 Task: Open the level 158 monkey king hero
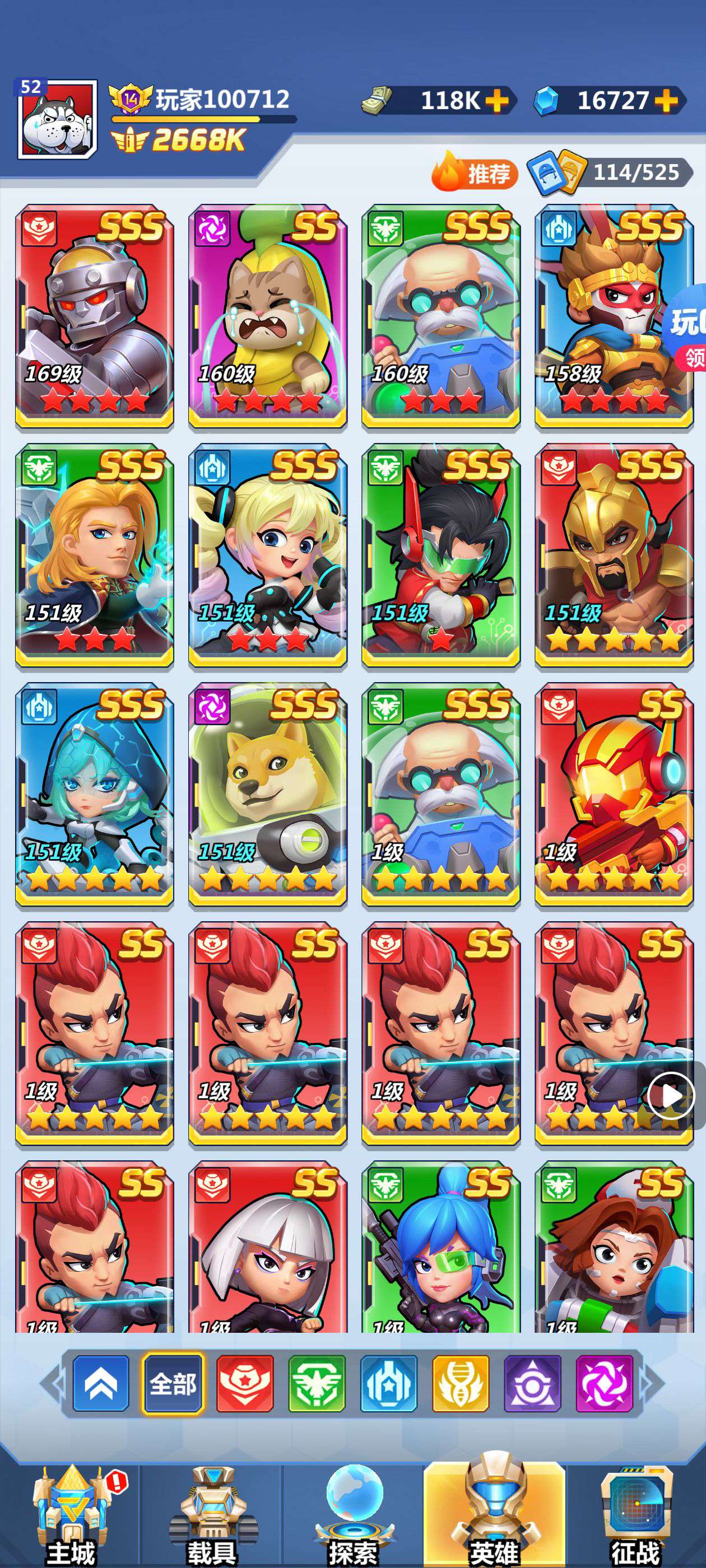pyautogui.click(x=614, y=315)
